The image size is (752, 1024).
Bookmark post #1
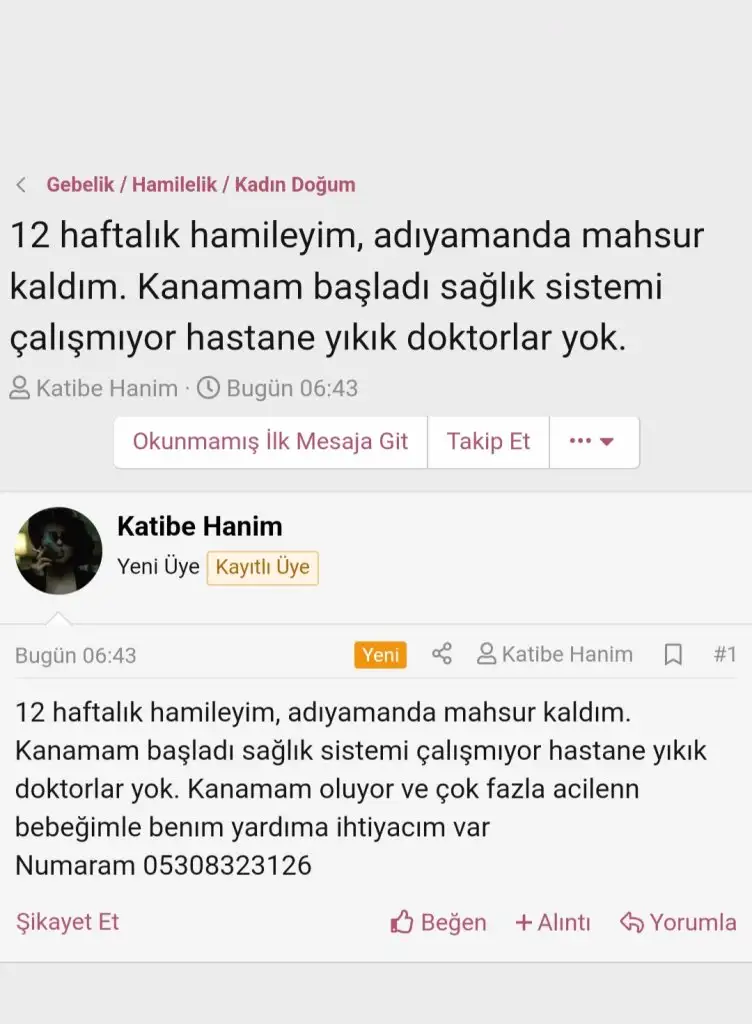[x=673, y=655]
